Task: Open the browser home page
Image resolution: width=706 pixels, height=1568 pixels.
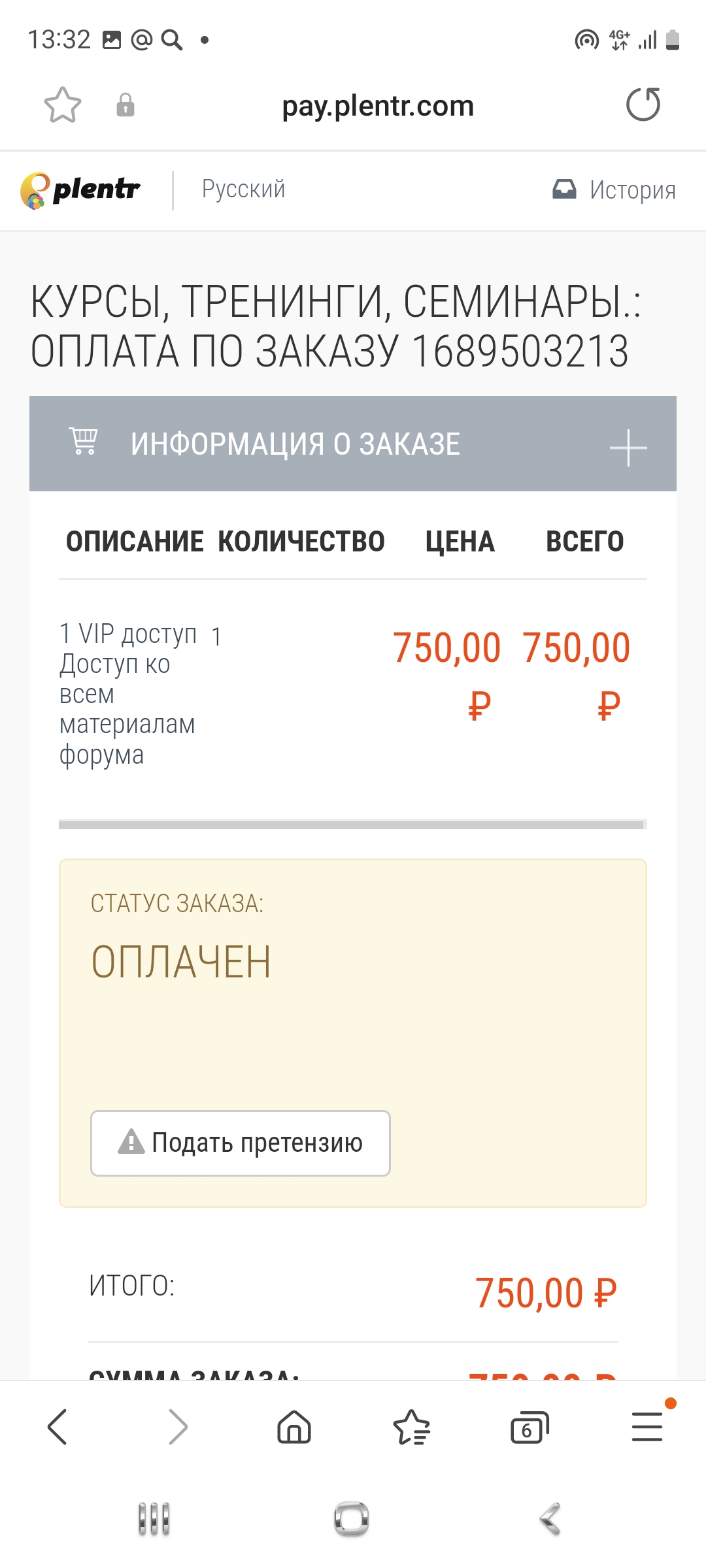Action: [x=294, y=1426]
